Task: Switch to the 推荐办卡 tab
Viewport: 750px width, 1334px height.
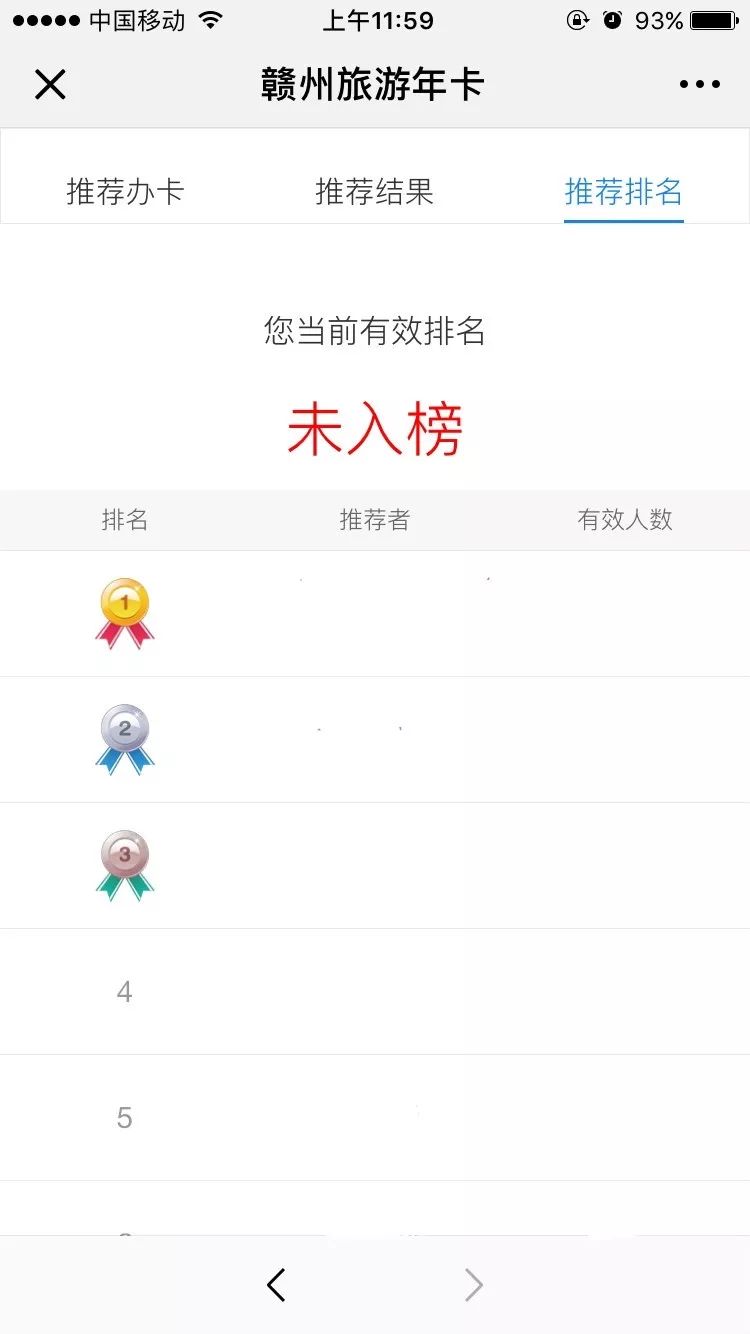Action: 126,193
